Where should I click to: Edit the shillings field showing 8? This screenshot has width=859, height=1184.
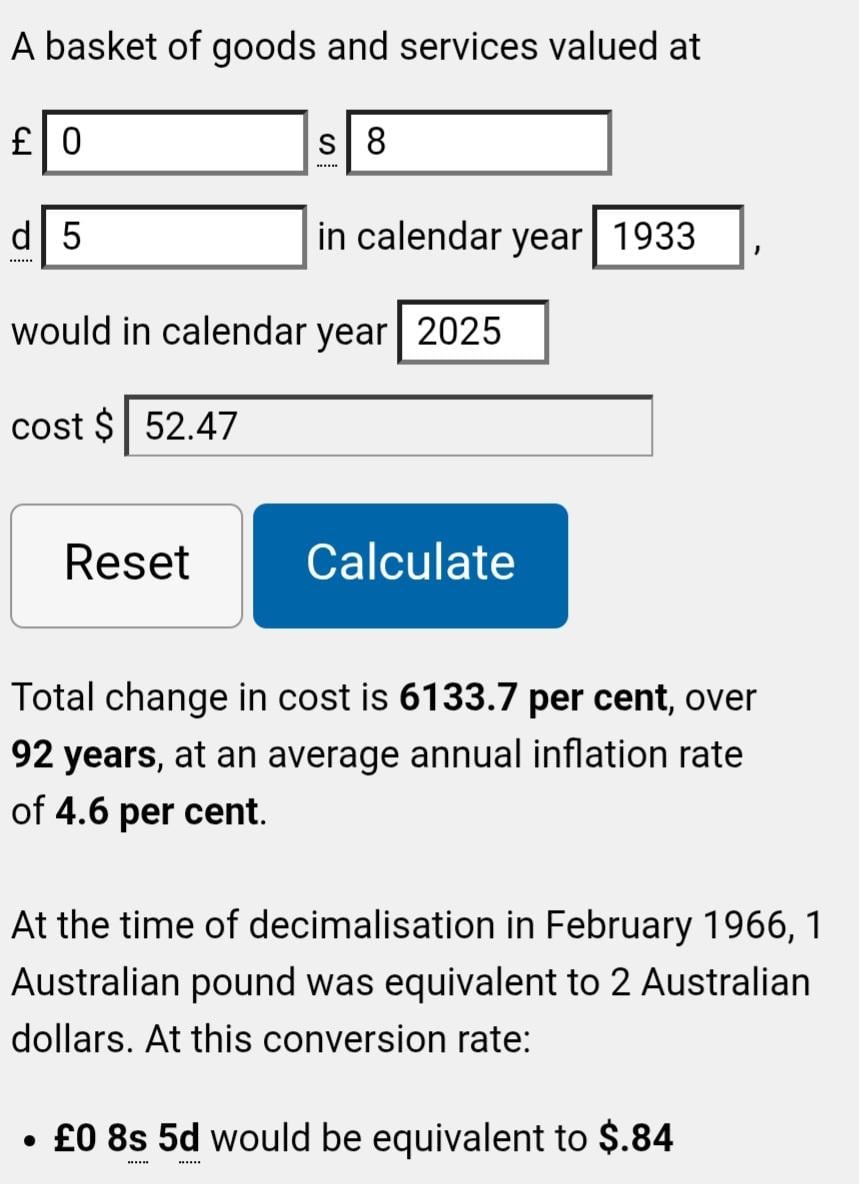click(x=478, y=143)
